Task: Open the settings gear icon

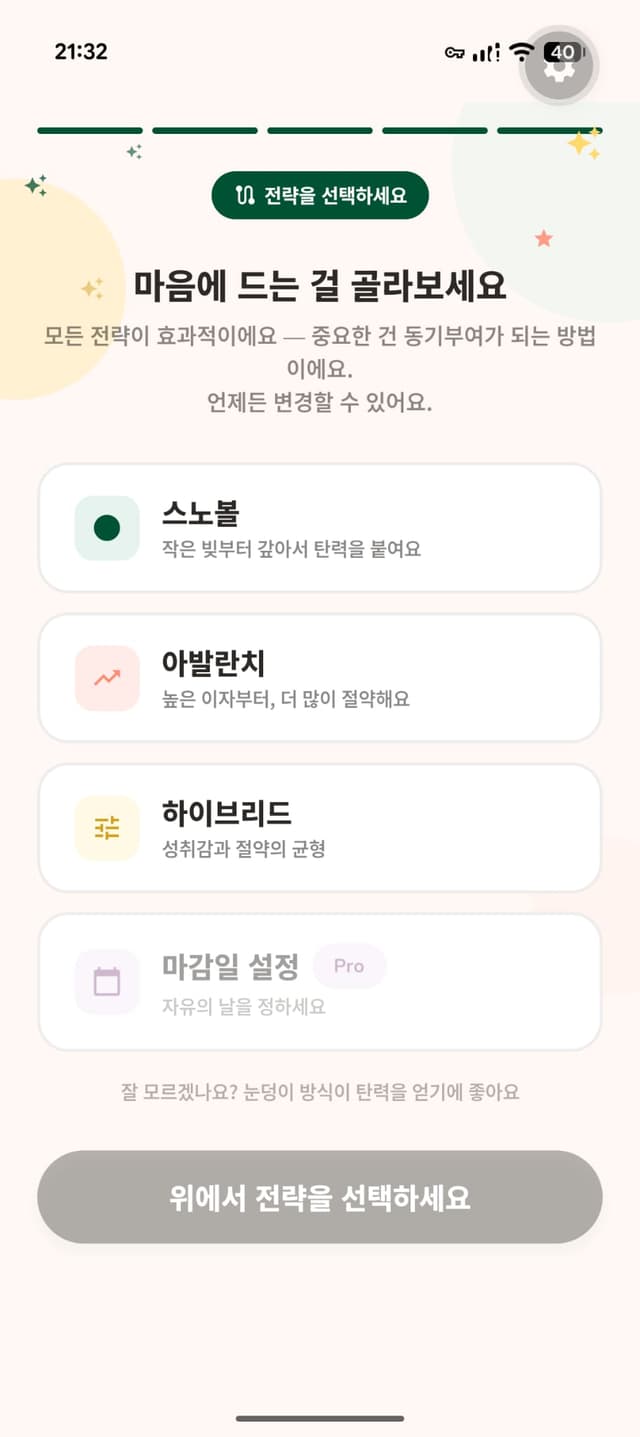Action: click(x=559, y=65)
